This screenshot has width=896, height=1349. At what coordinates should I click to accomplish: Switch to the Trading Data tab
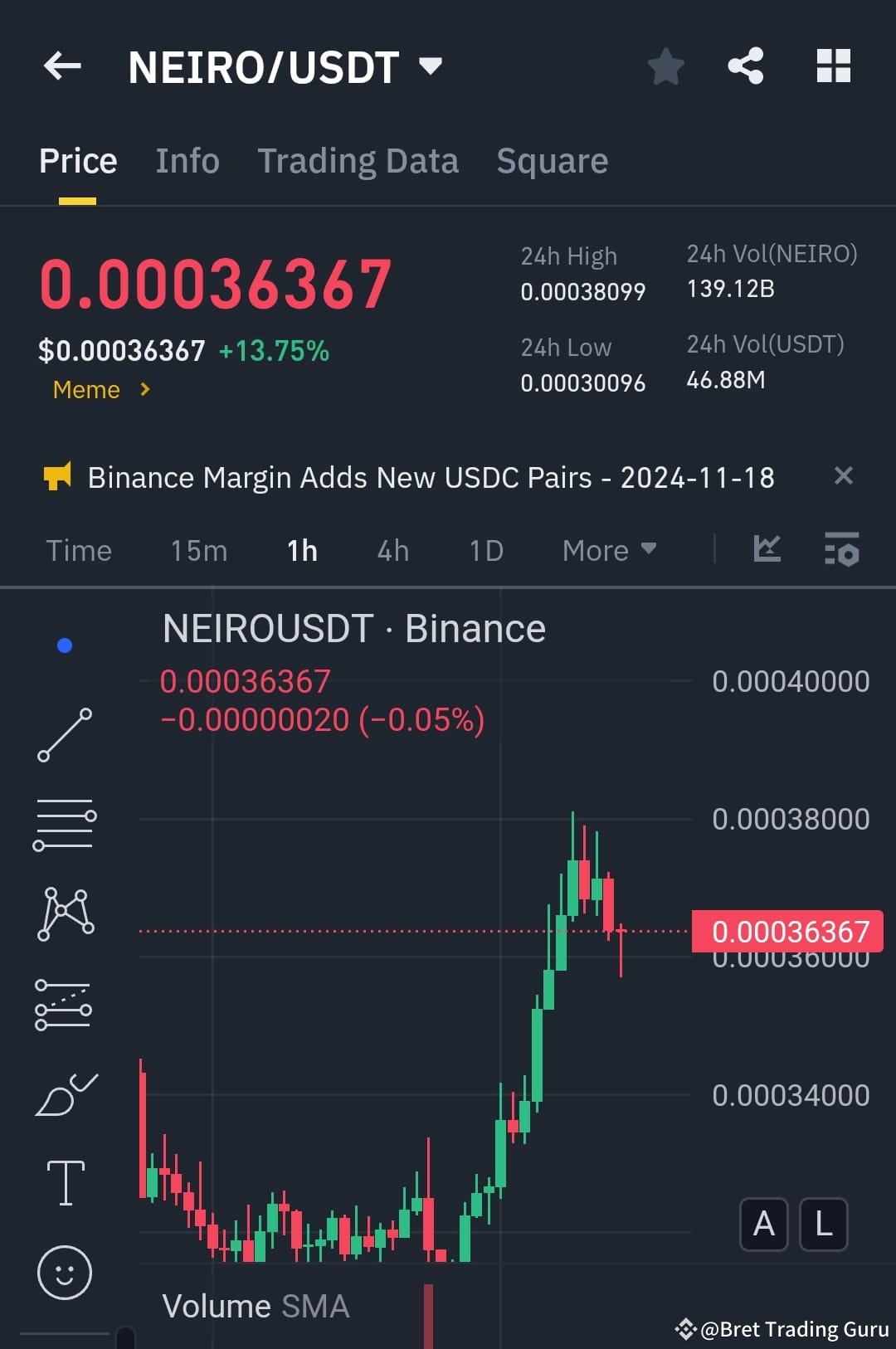click(x=358, y=160)
